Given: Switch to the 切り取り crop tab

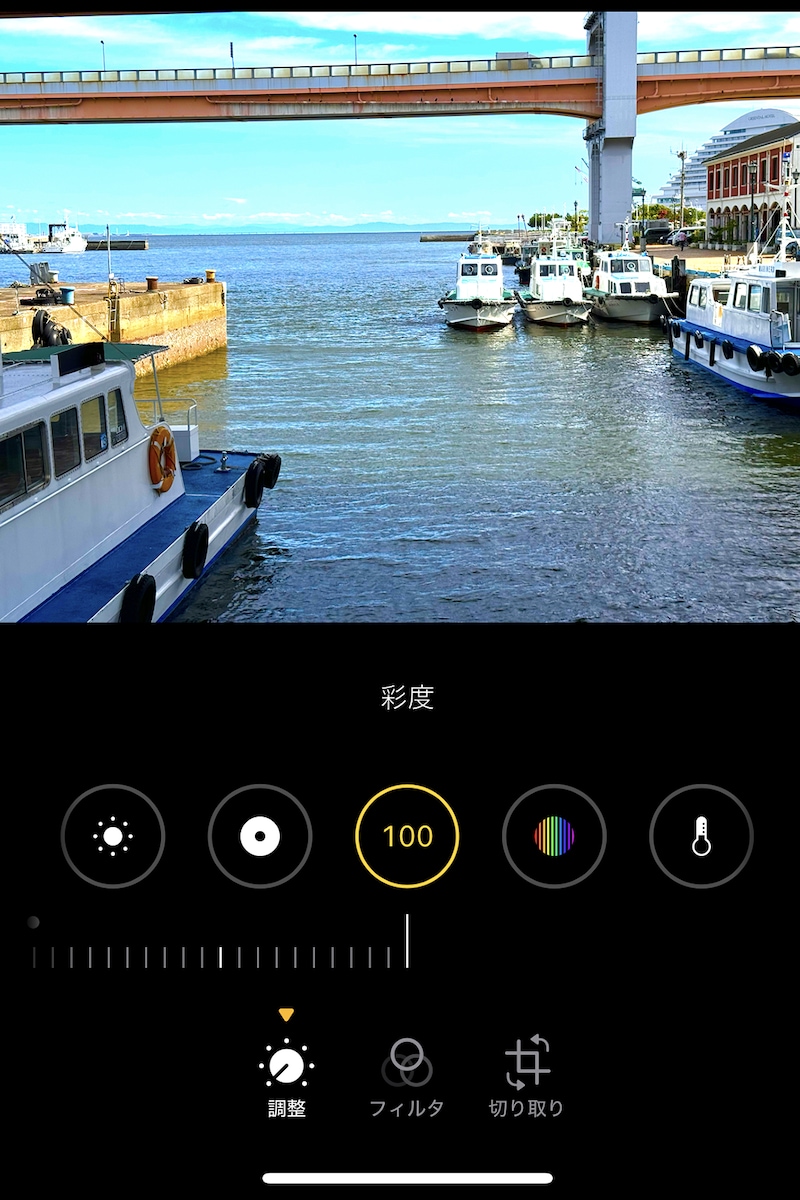Looking at the screenshot, I should pyautogui.click(x=526, y=1078).
